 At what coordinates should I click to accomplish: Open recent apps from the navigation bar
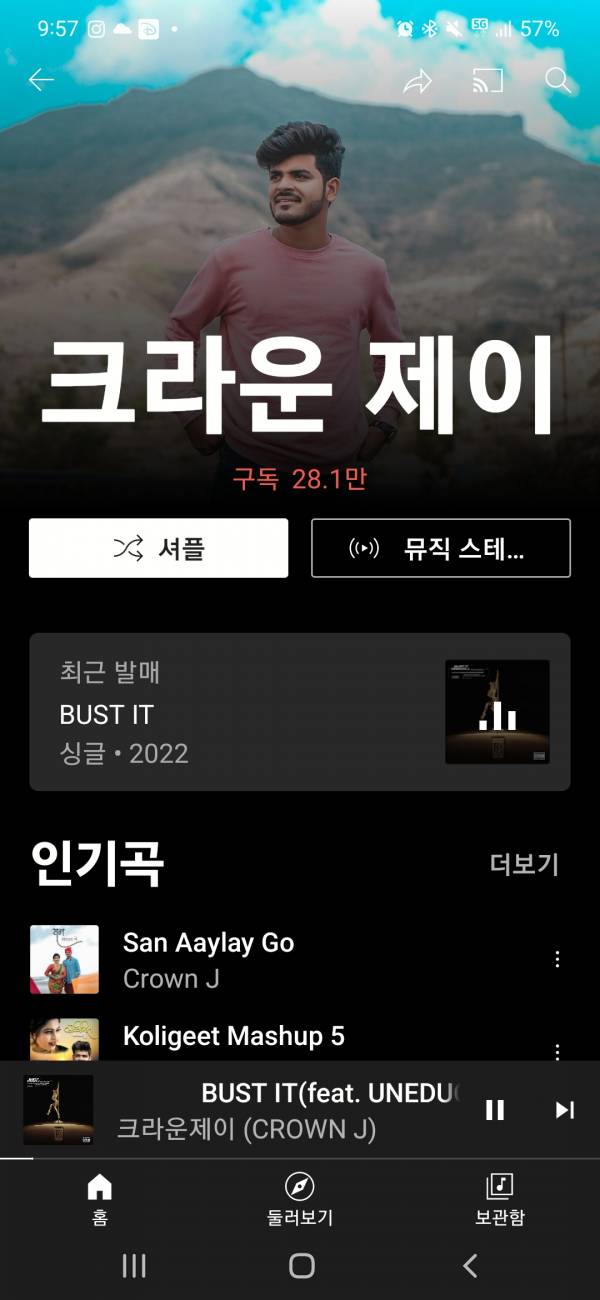tap(134, 1266)
